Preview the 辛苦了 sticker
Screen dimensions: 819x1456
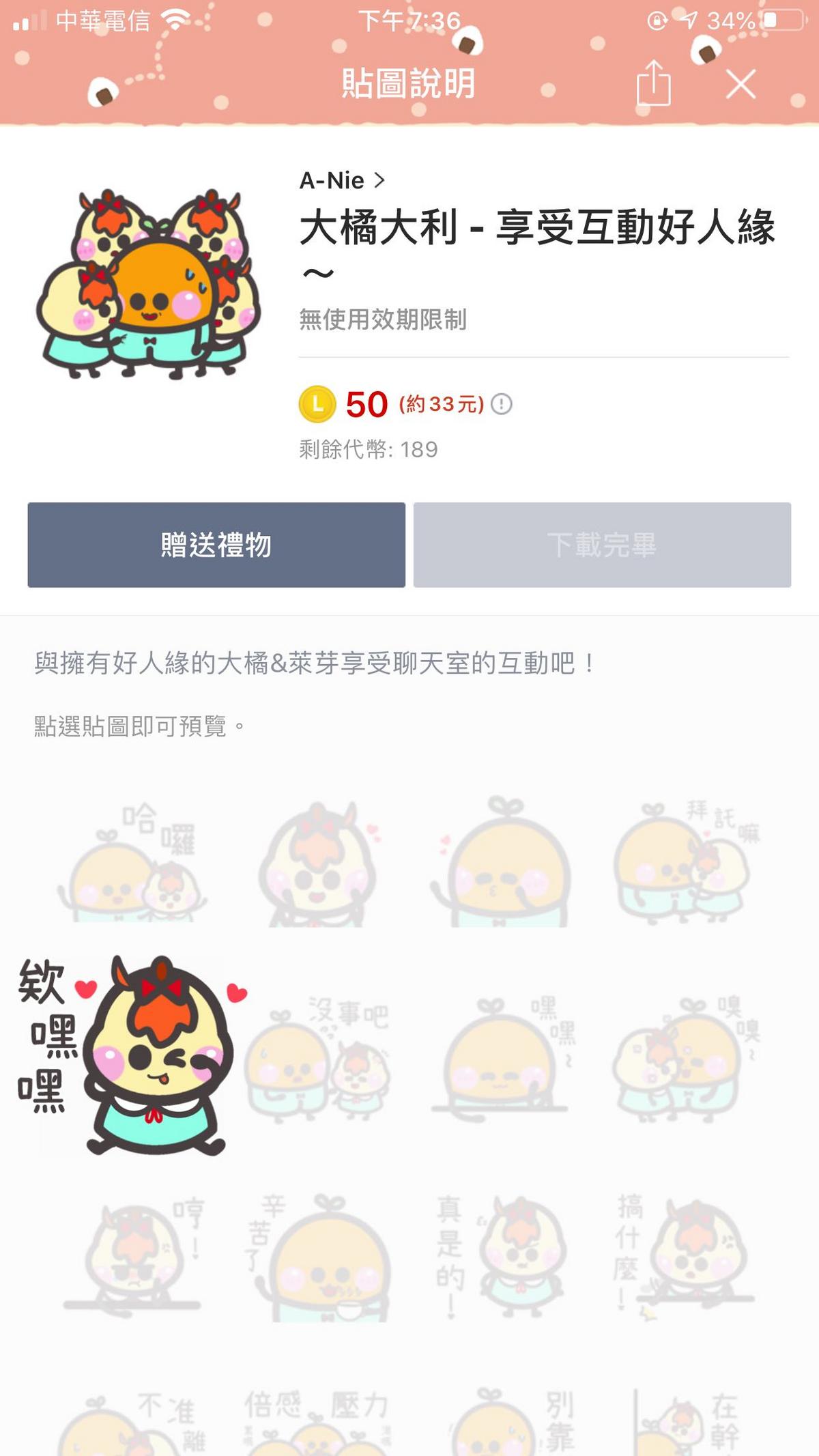317,1256
